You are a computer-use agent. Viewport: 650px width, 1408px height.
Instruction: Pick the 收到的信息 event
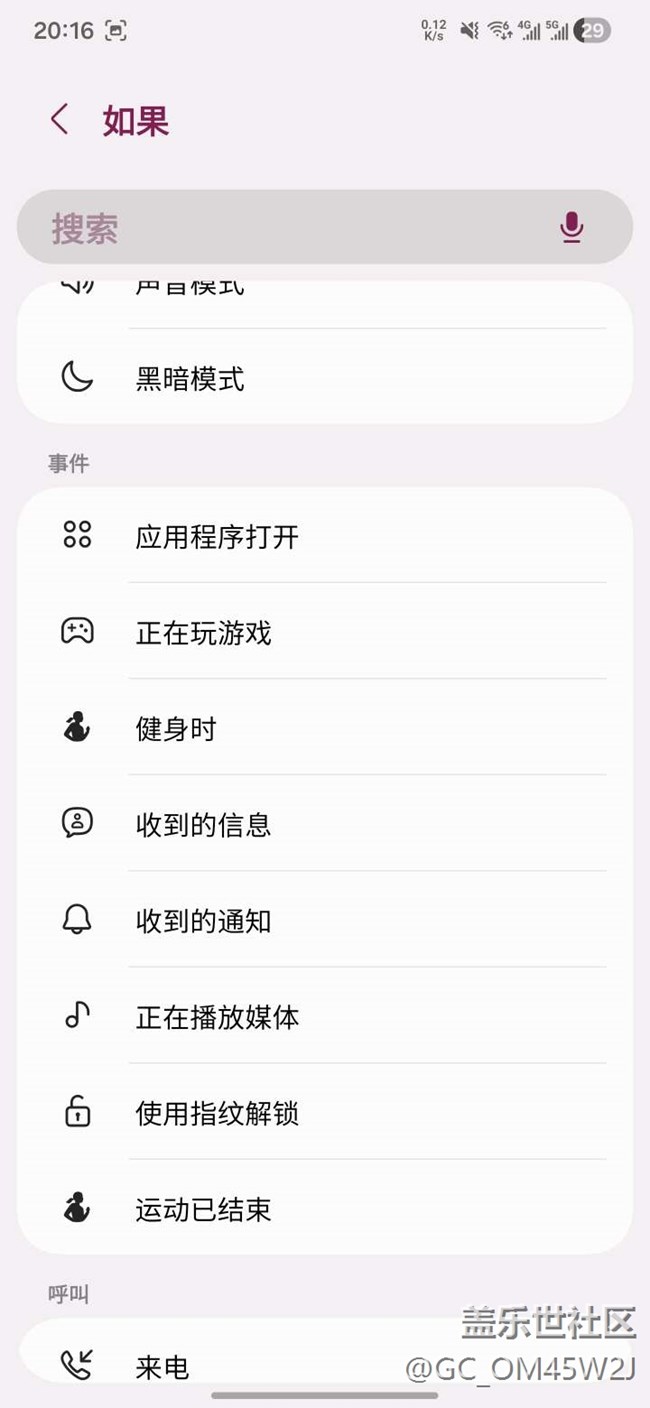click(x=324, y=825)
